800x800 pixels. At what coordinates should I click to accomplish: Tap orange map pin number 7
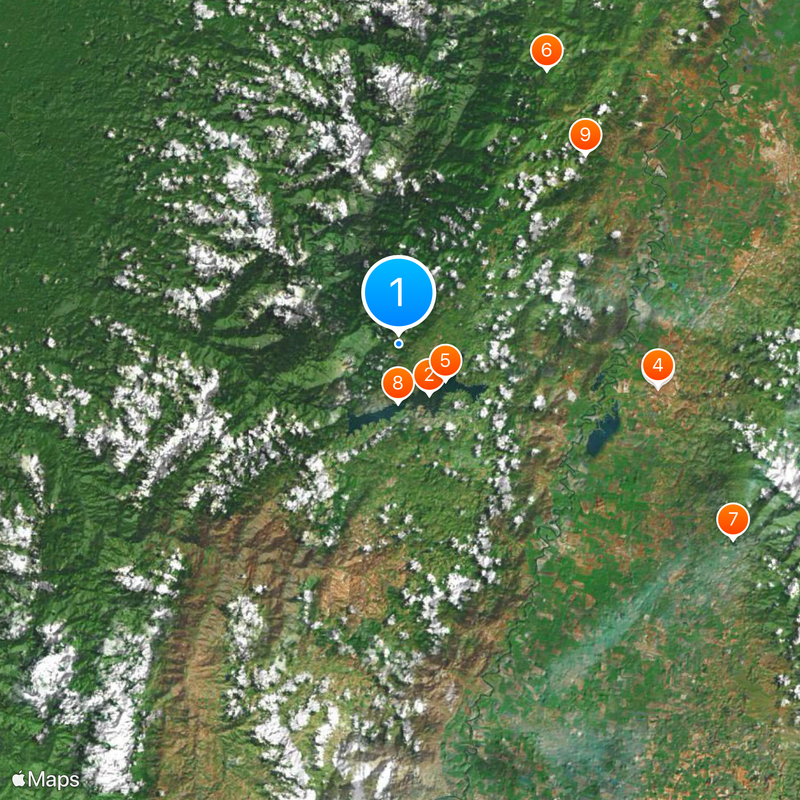[733, 519]
